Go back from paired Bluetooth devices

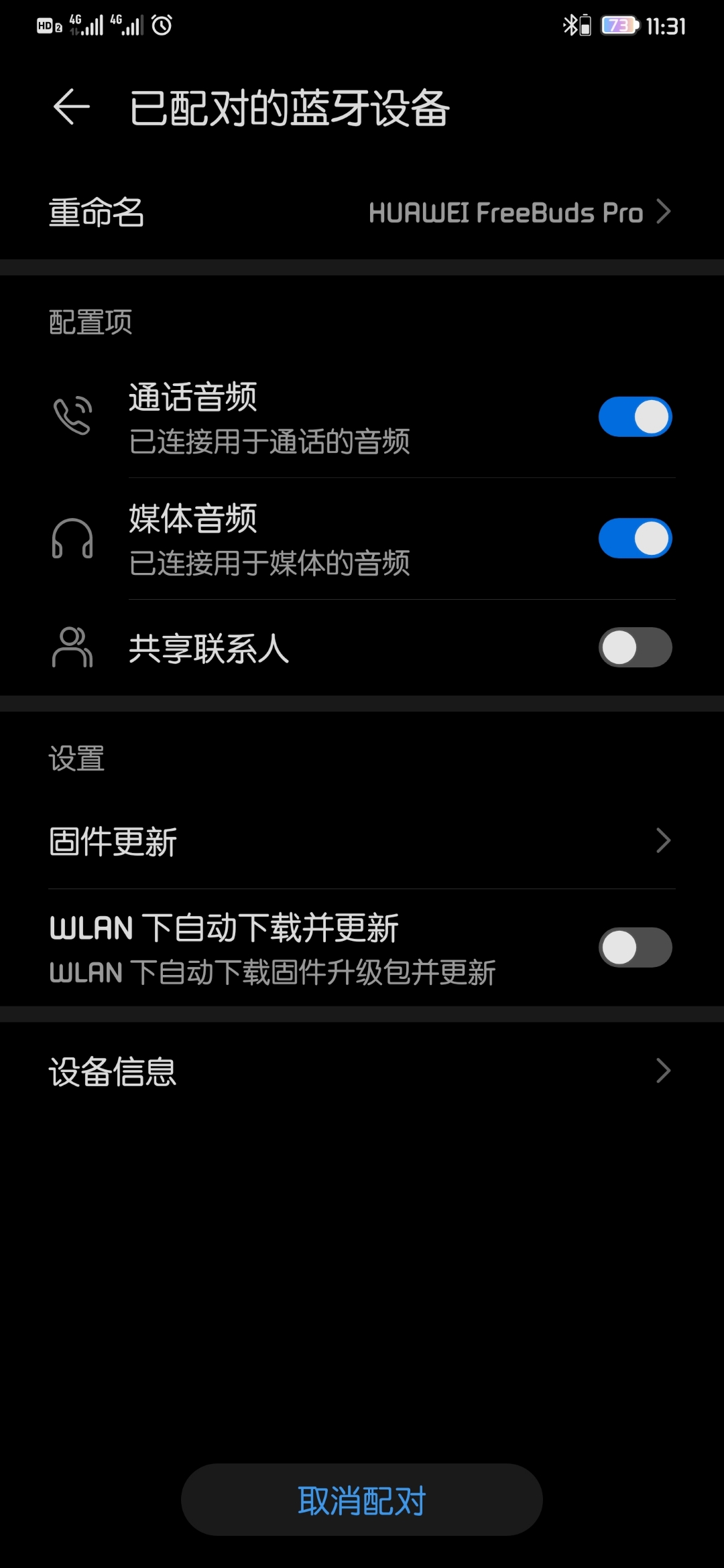click(x=71, y=107)
